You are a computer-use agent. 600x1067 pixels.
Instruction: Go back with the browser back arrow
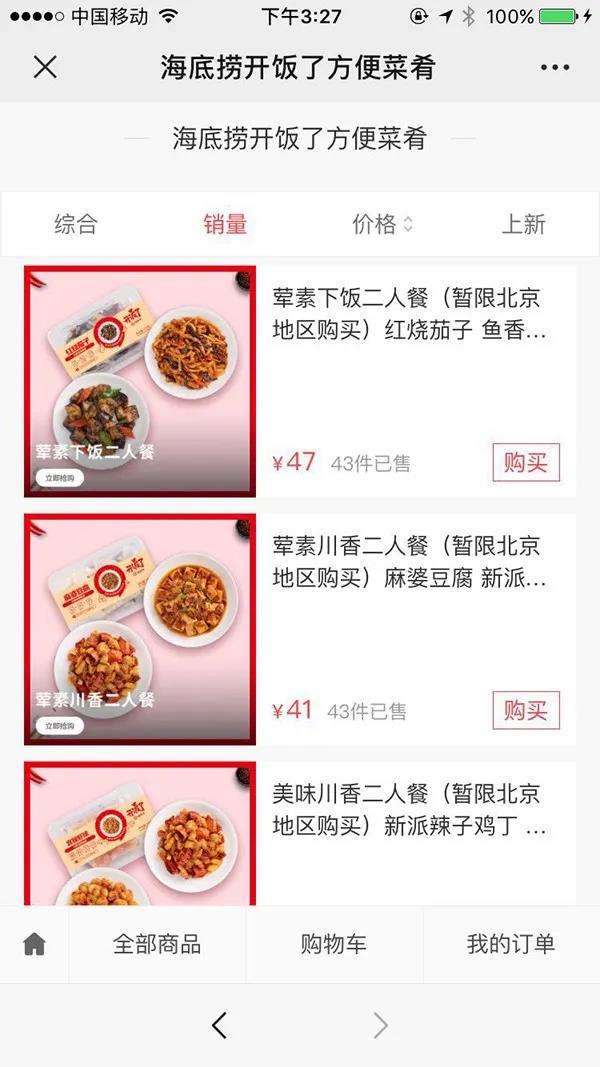(220, 1025)
